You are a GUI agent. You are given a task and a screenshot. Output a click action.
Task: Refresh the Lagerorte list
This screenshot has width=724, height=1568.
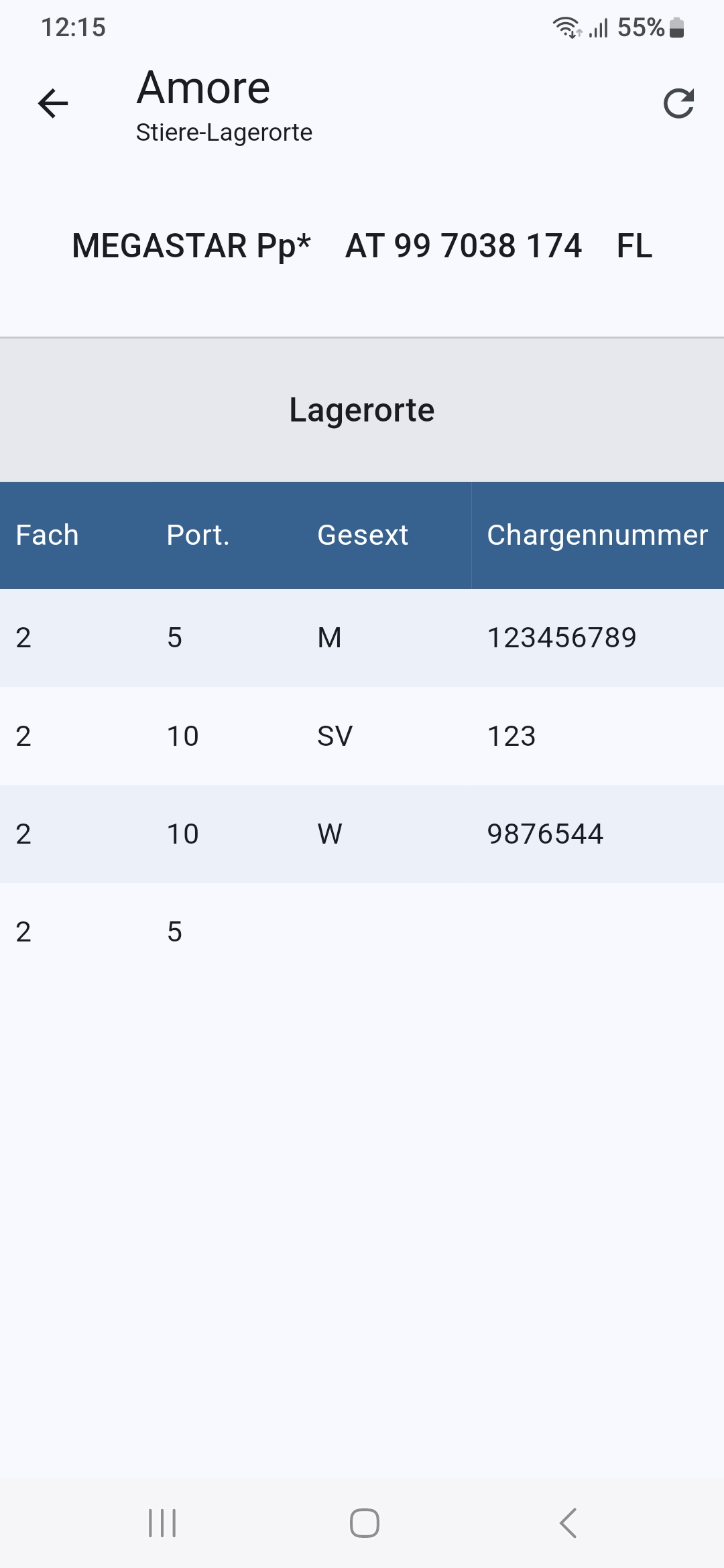(678, 104)
